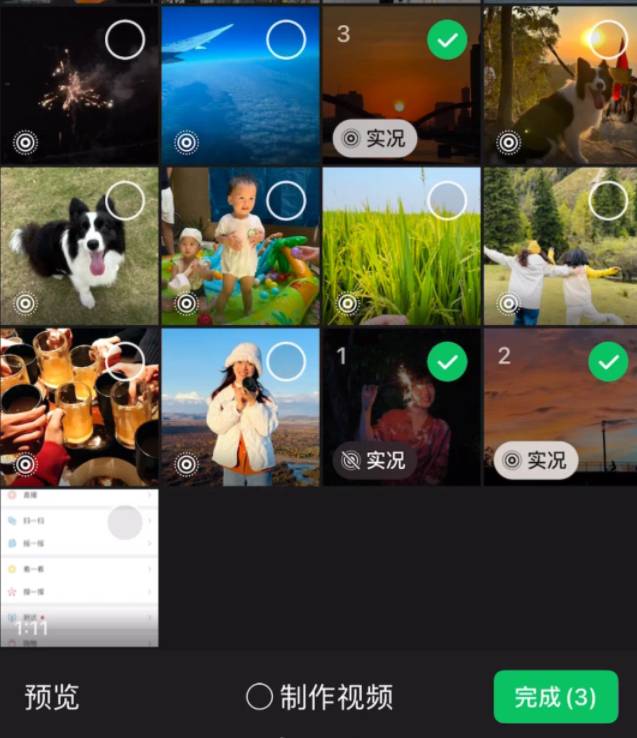
Task: Select the woman in white jacket photo
Action: point(286,362)
